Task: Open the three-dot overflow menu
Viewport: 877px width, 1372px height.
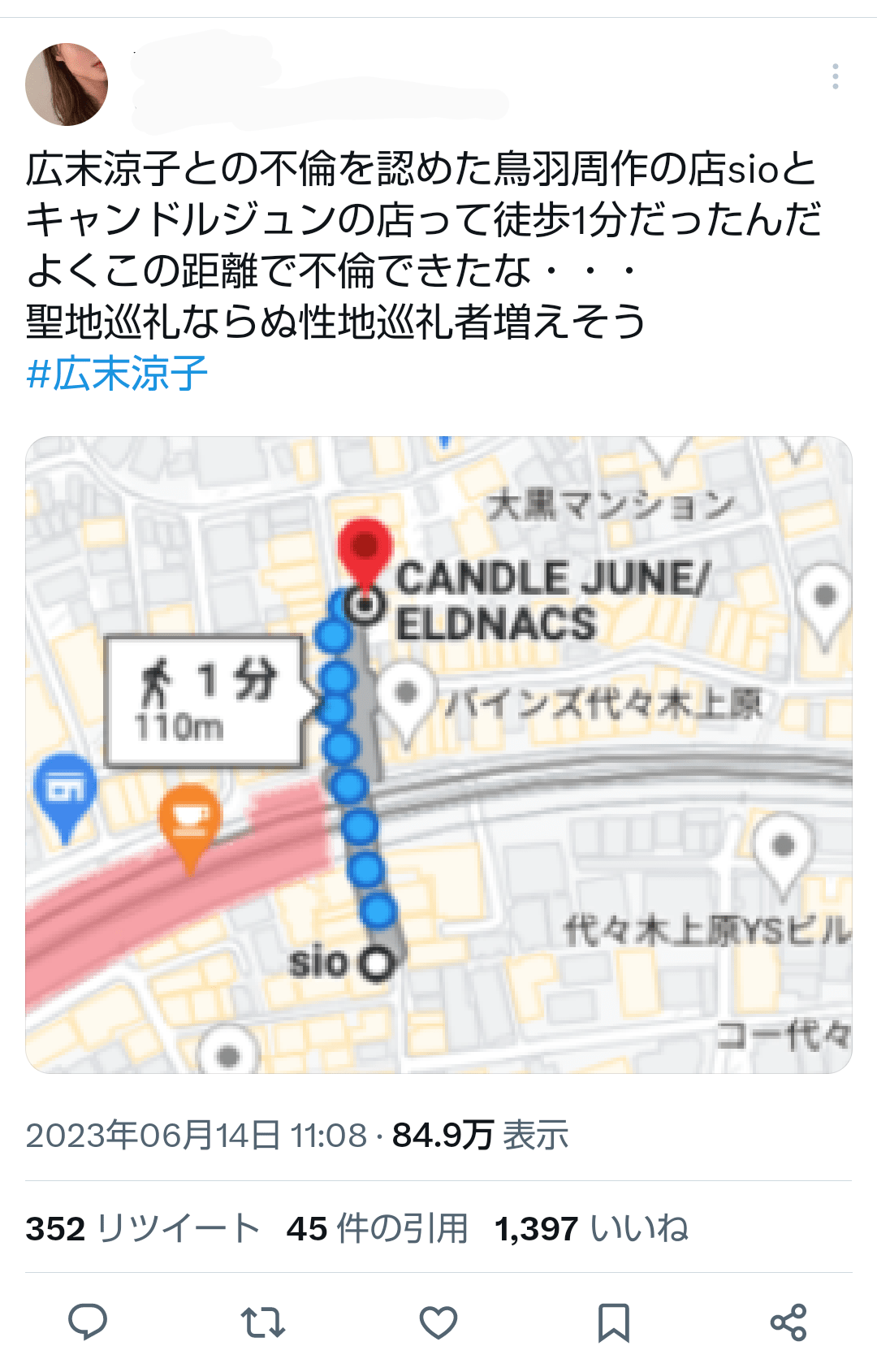Action: coord(835,76)
